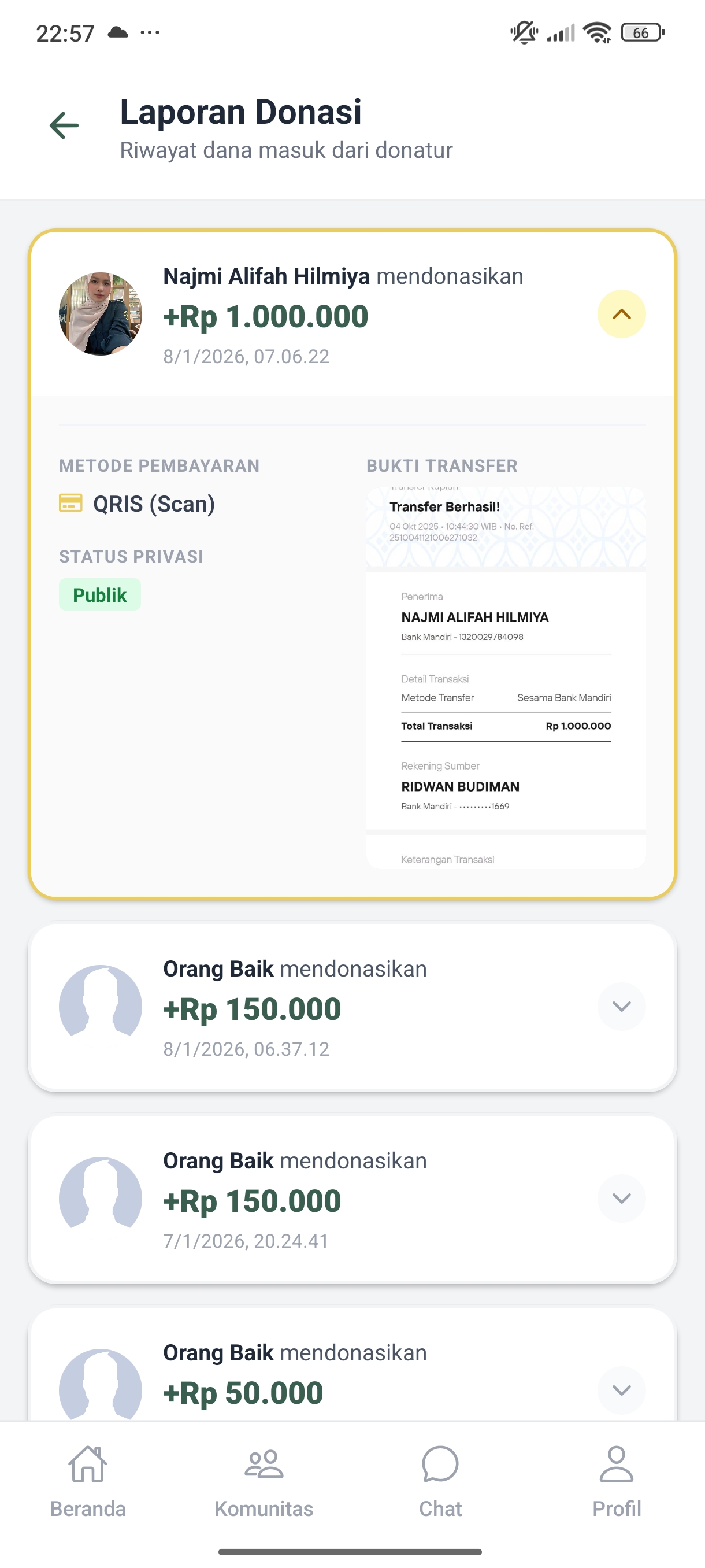Open the Bukti Transfer receipt image

point(506,677)
